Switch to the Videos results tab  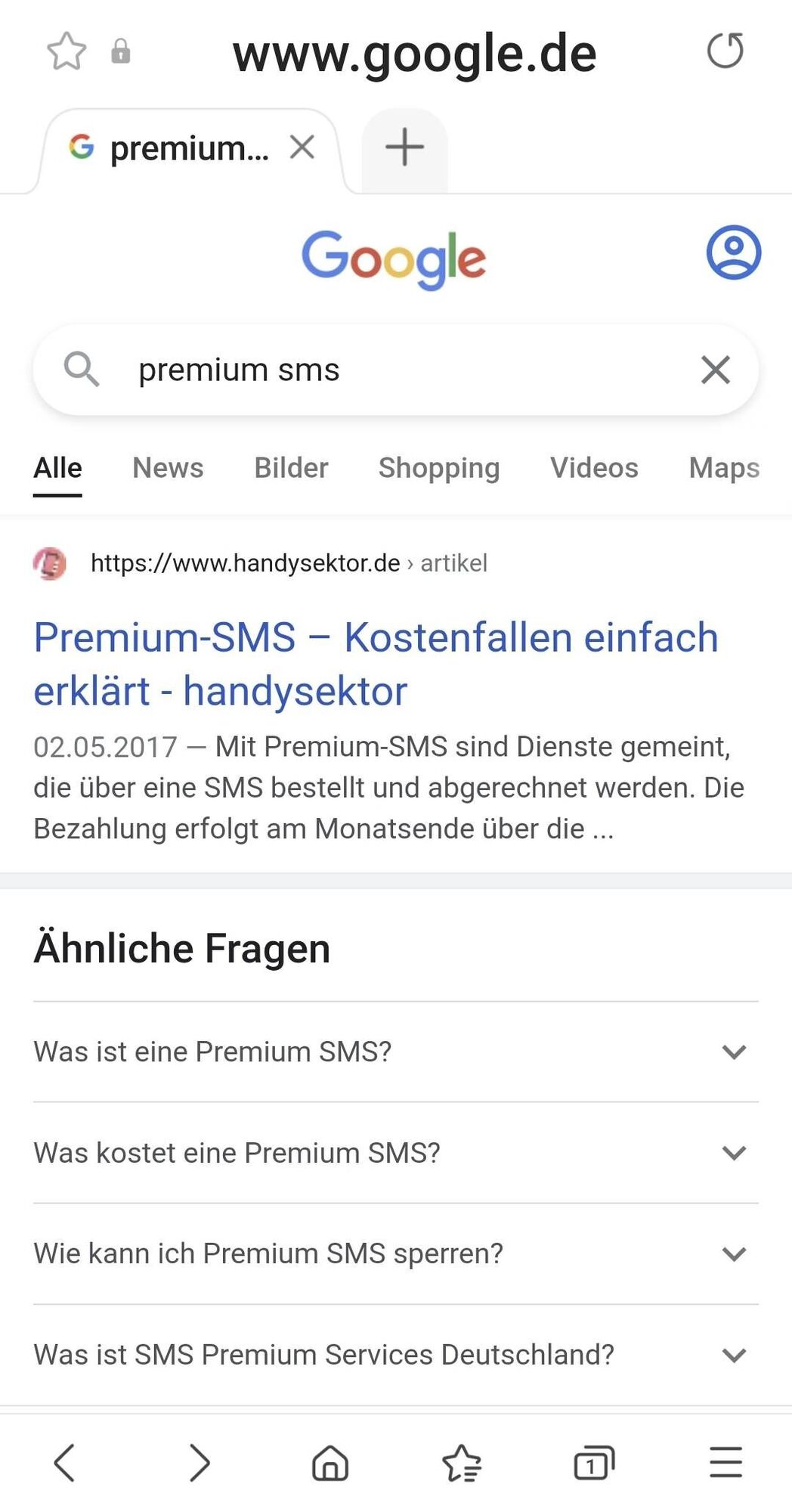594,468
